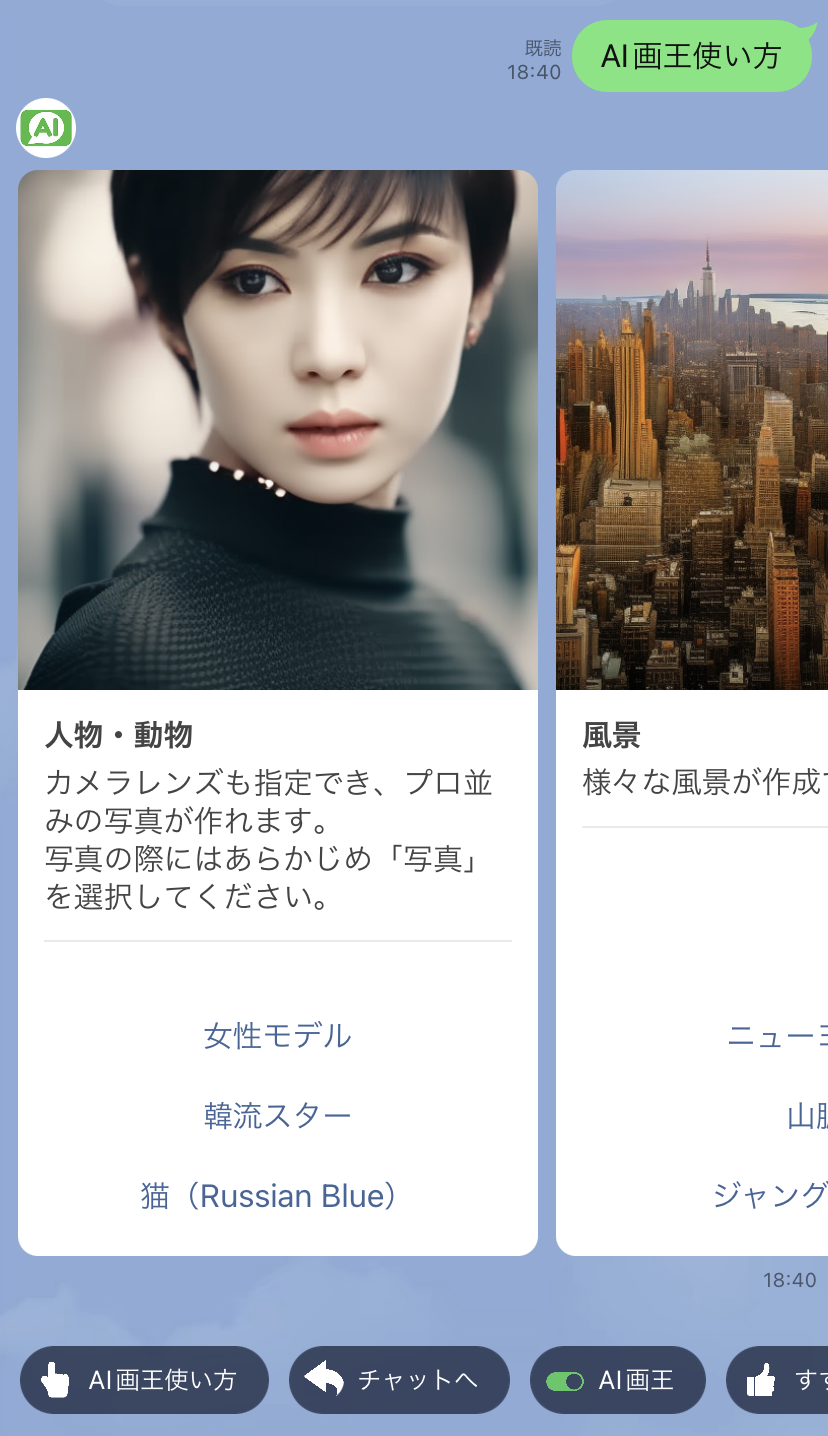This screenshot has height=1436, width=828.
Task: Choose the 韓流スター example
Action: tap(277, 1115)
